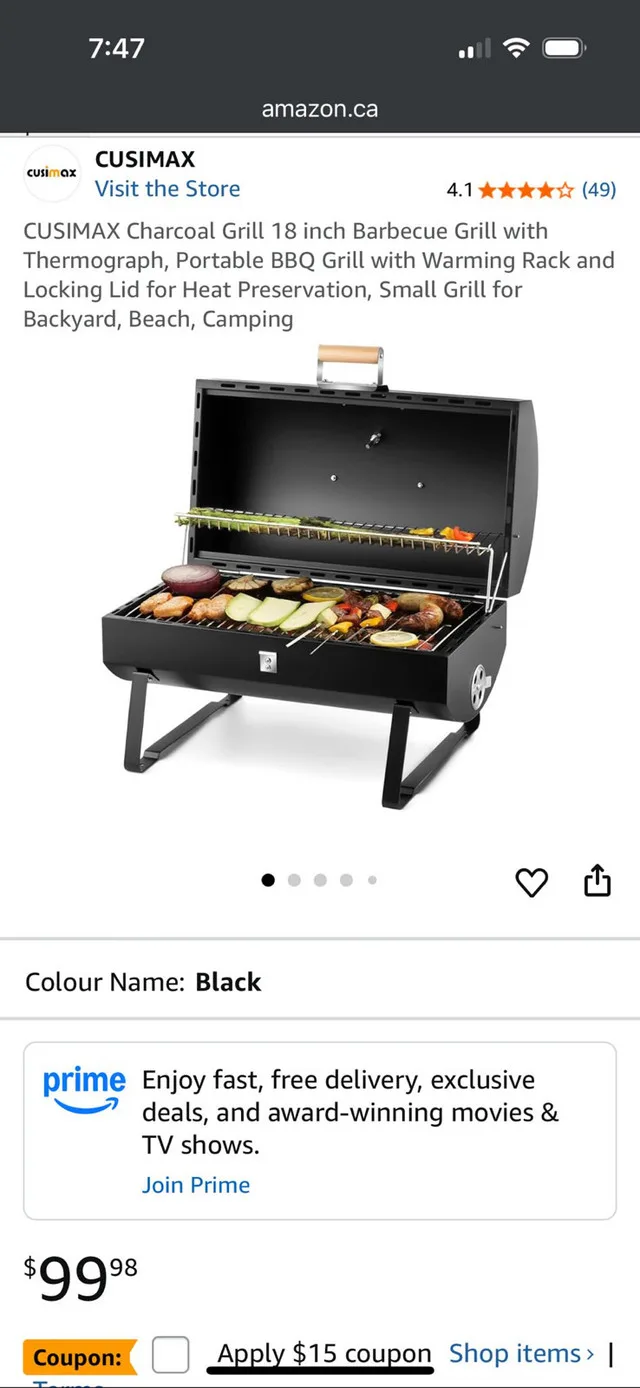
Task: Share this product listing
Action: tap(597, 880)
